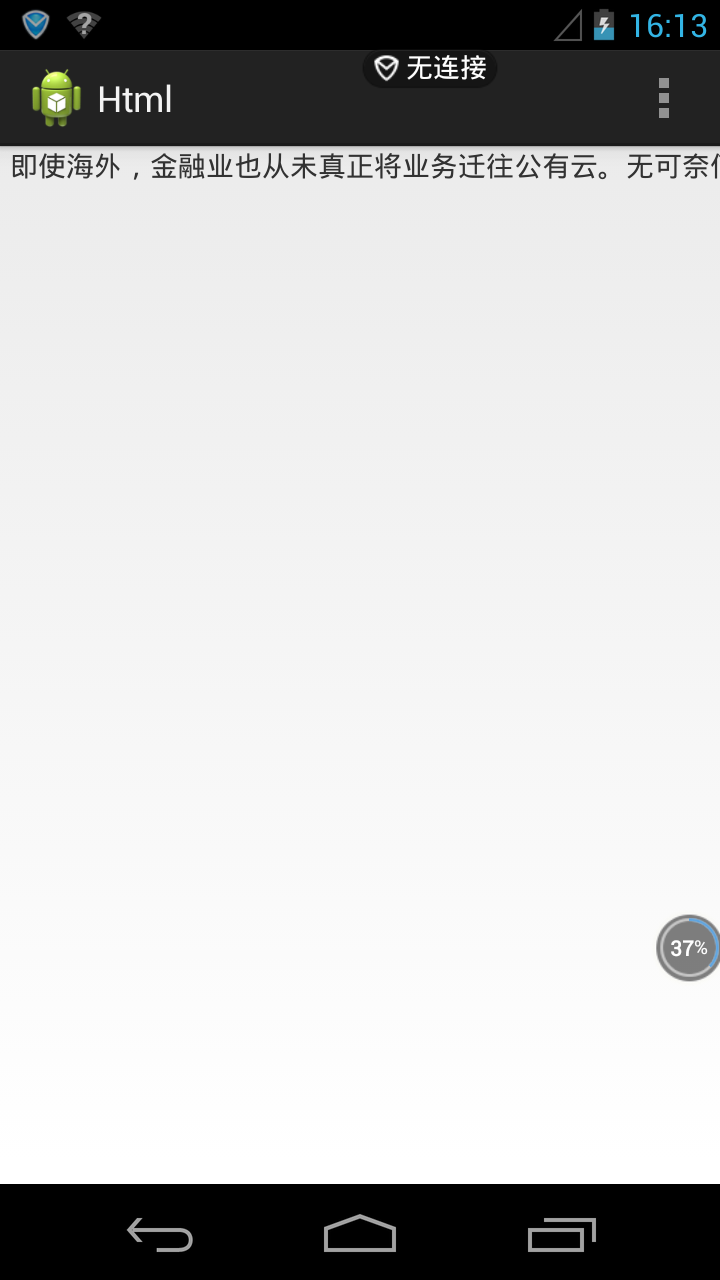
Task: Go back using the navigation bar
Action: tap(160, 1234)
